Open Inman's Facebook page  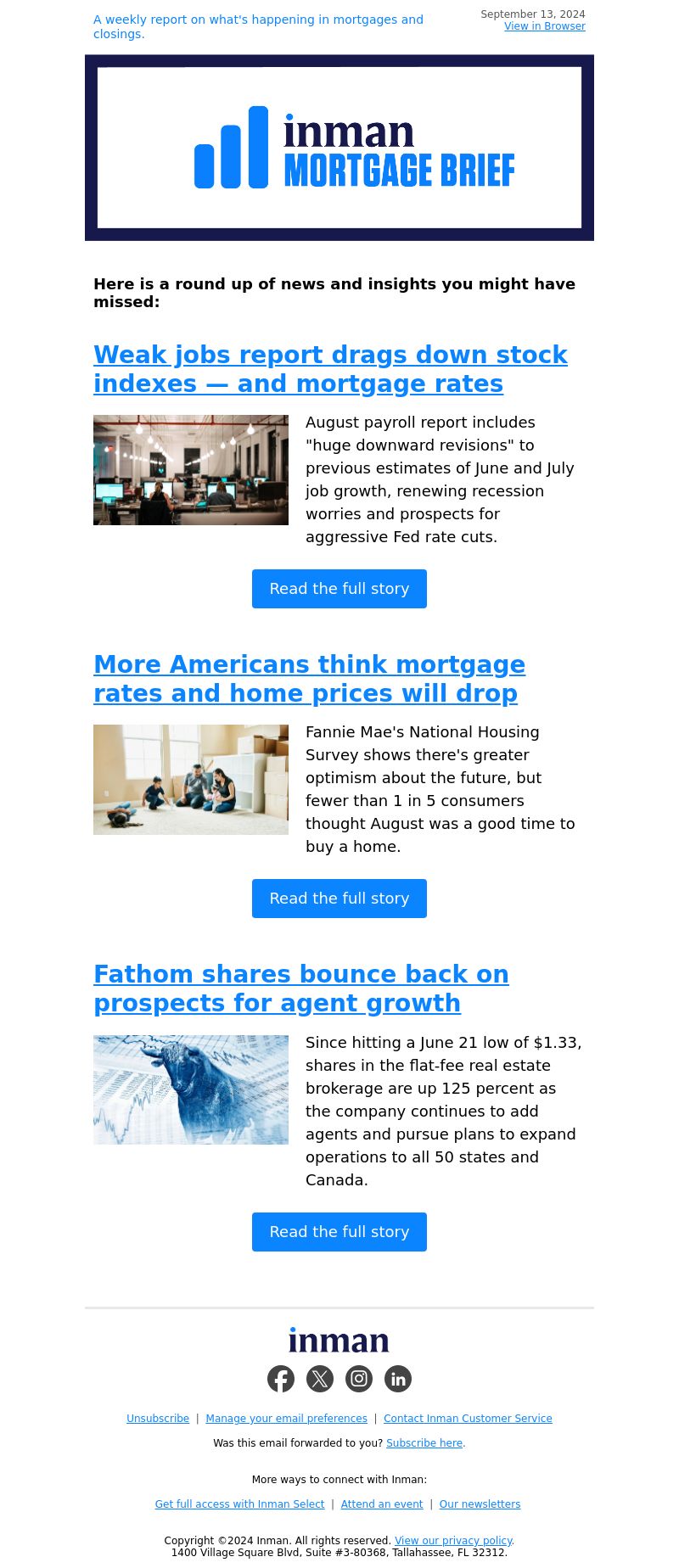[x=281, y=1379]
